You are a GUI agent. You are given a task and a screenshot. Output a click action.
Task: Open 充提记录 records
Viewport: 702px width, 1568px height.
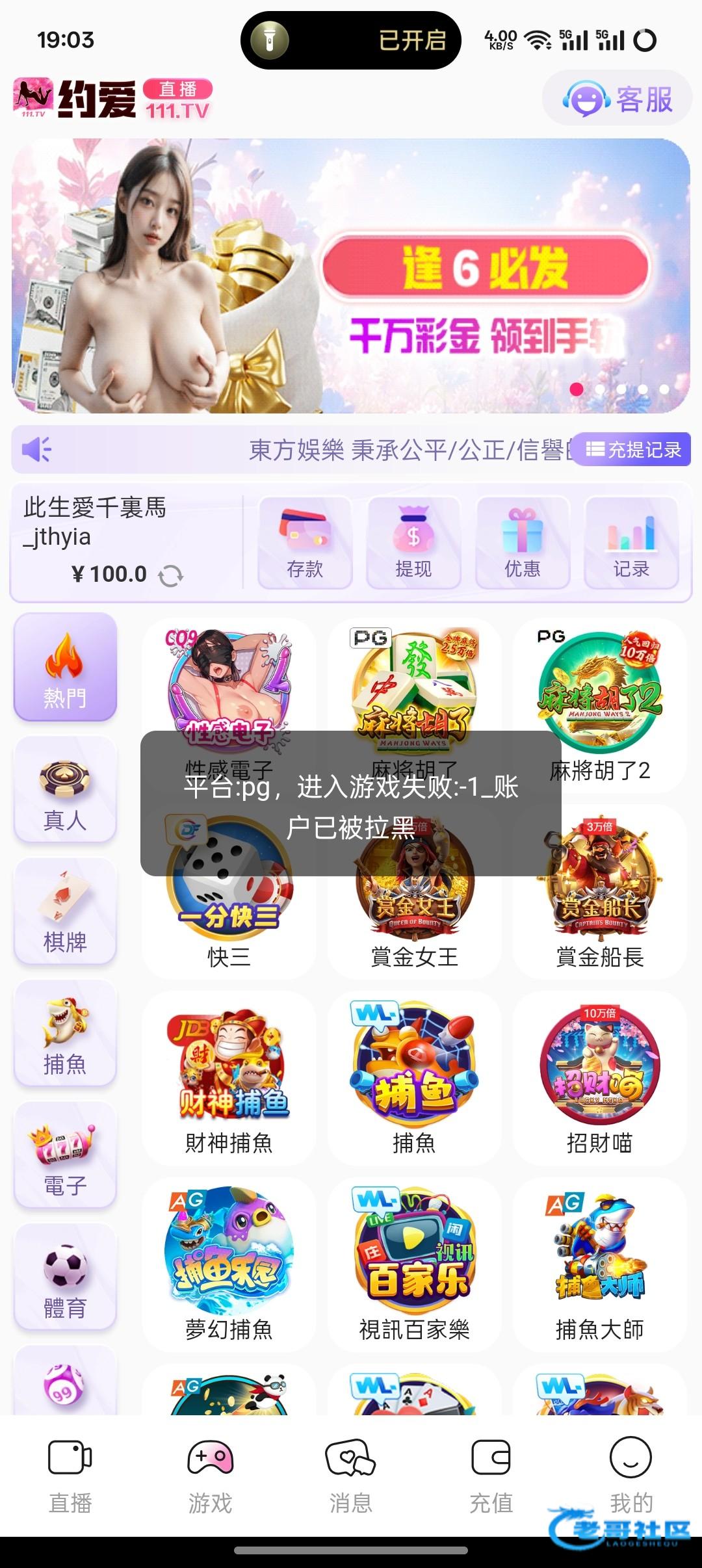pyautogui.click(x=633, y=449)
